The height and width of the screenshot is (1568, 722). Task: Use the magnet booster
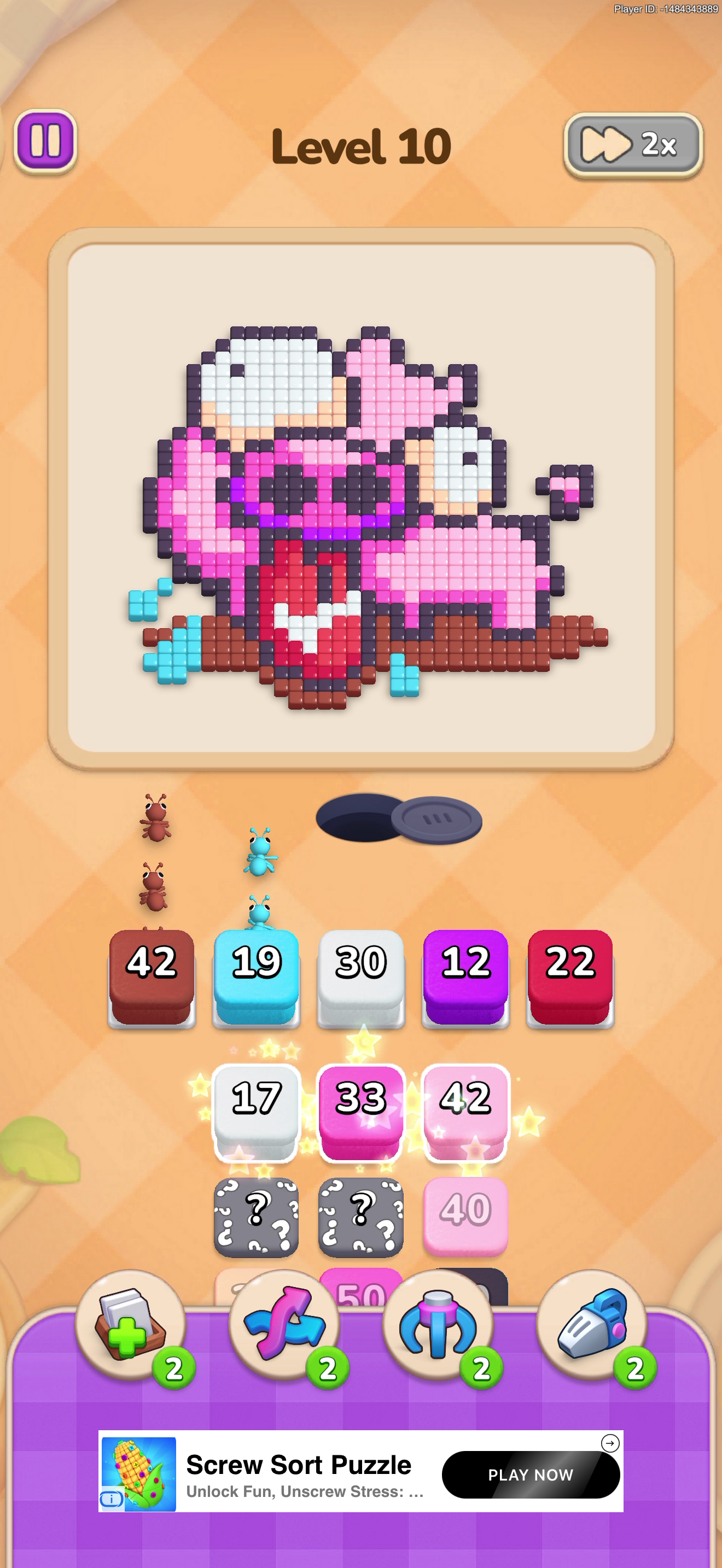click(x=438, y=1326)
